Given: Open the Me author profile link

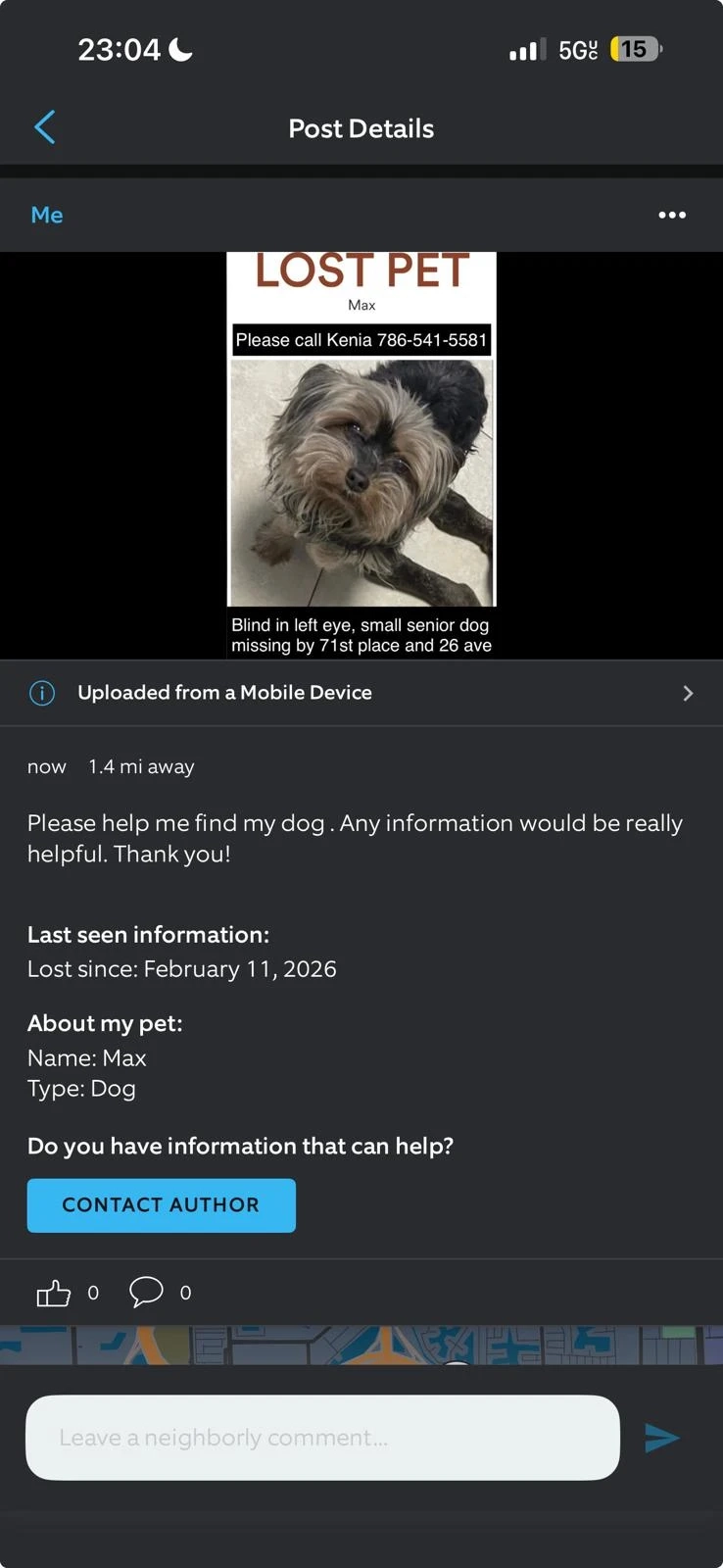Looking at the screenshot, I should click(x=47, y=215).
